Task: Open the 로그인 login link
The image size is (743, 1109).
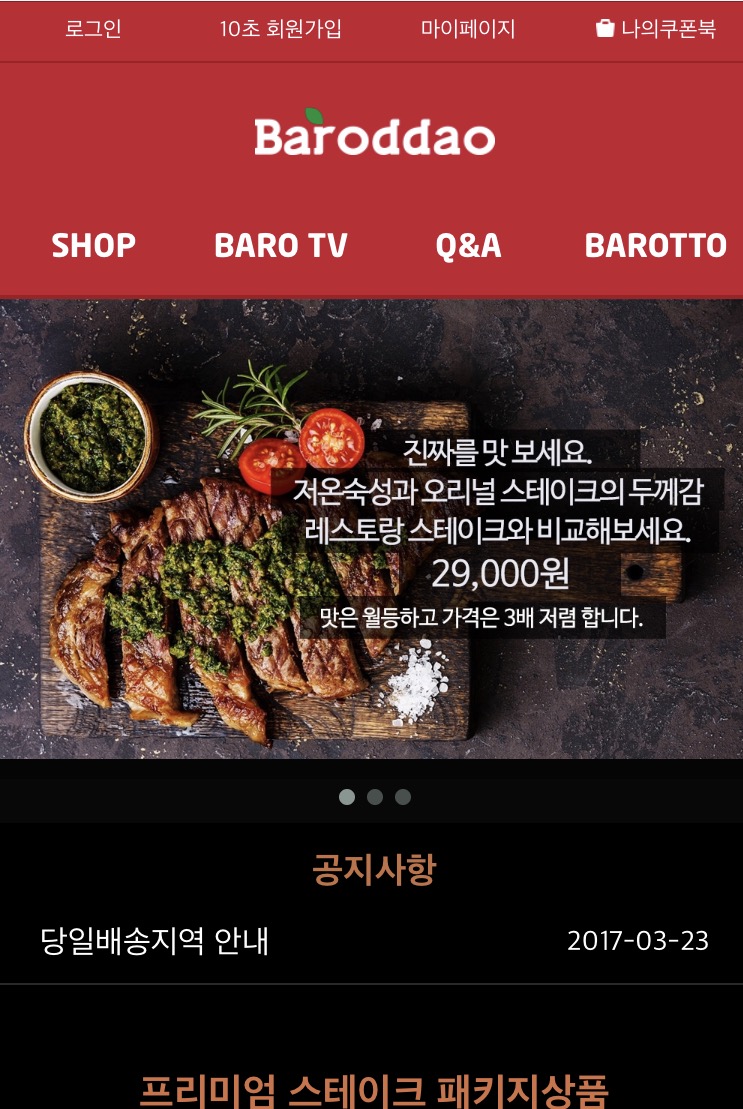Action: 93,29
